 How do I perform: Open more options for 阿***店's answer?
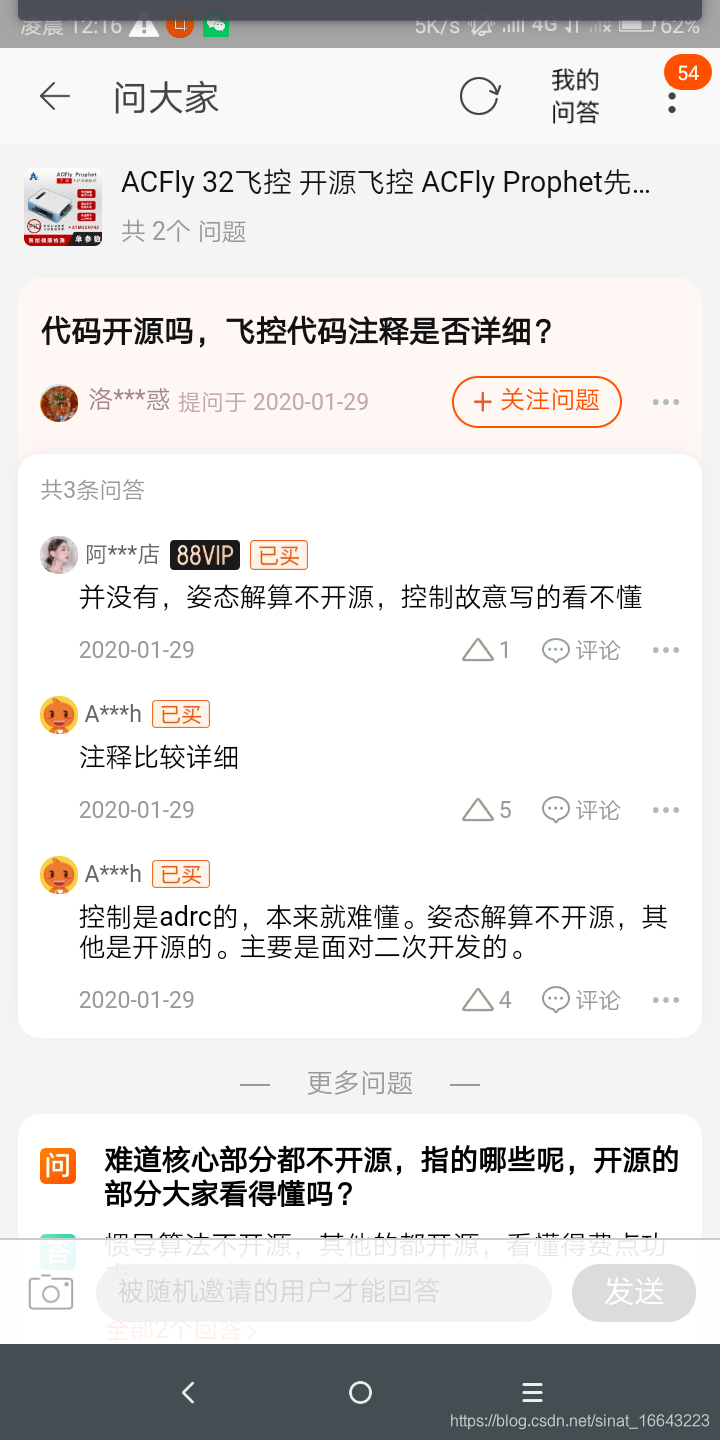tap(666, 650)
